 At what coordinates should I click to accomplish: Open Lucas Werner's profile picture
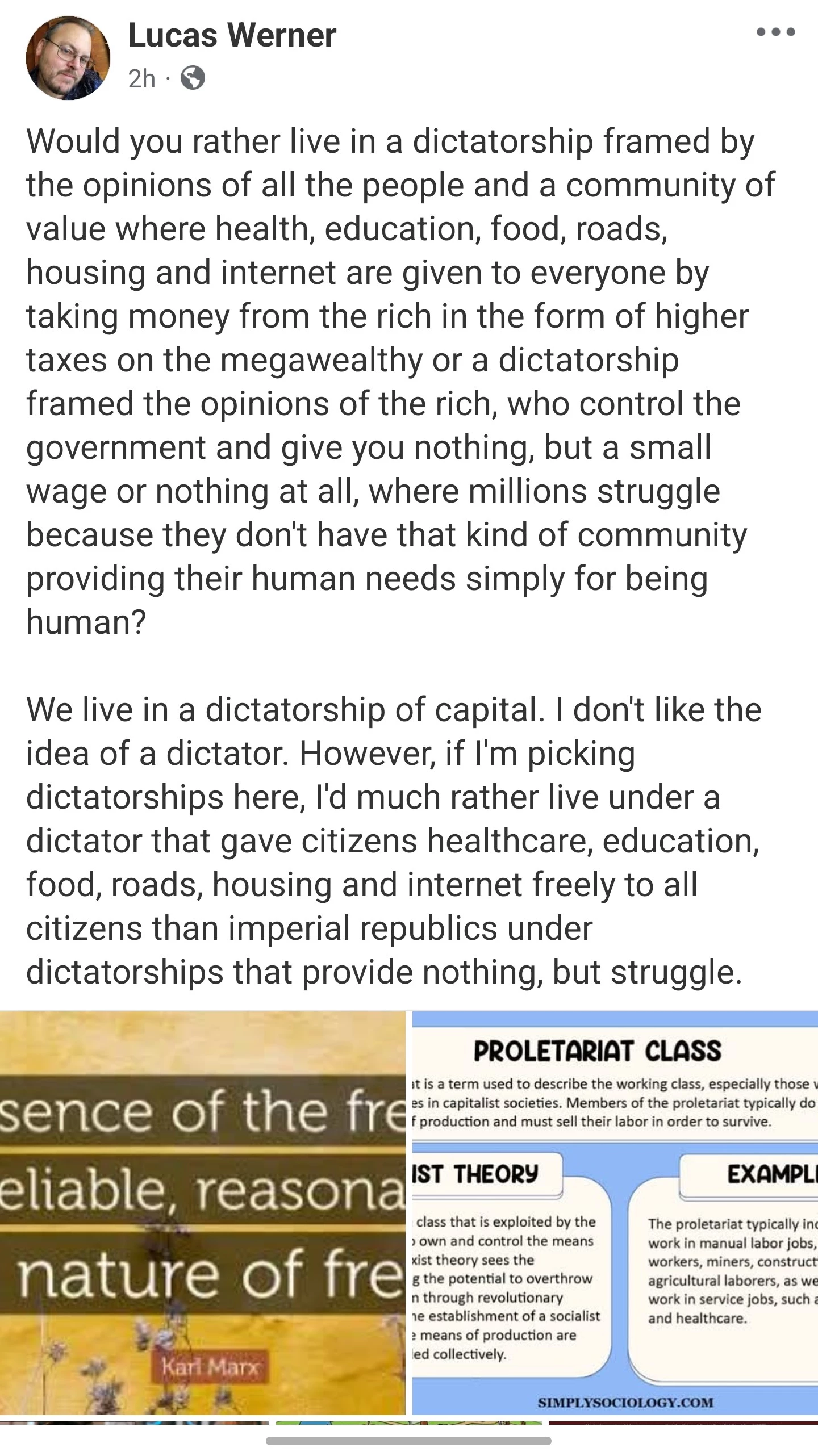click(68, 57)
